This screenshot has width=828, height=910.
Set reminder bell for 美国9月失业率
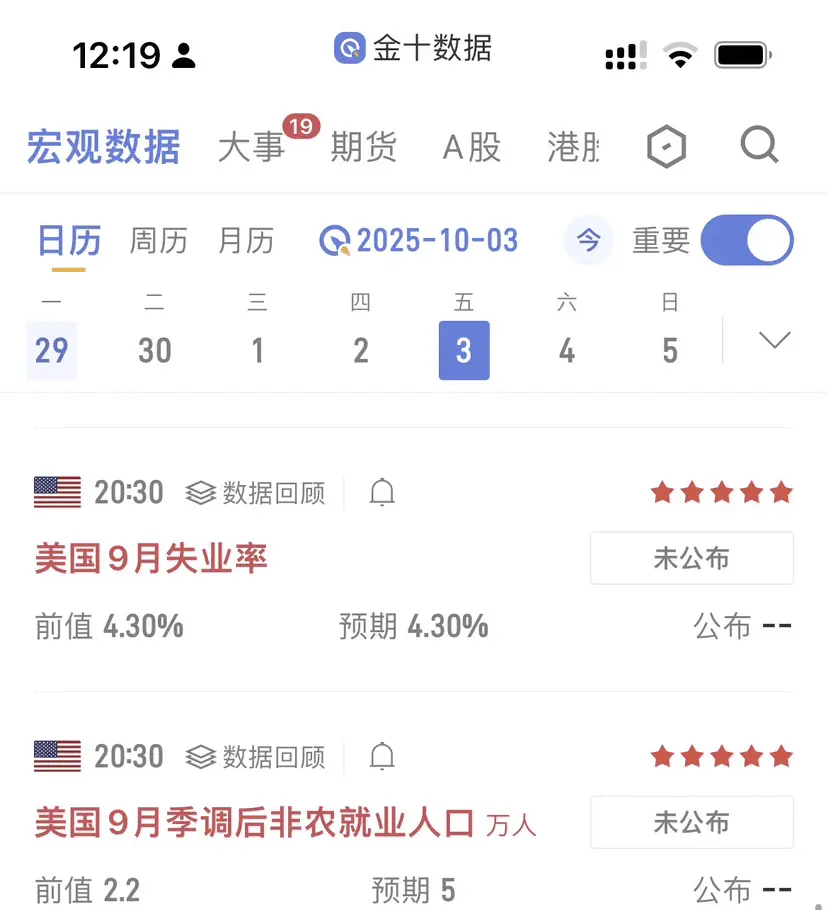(382, 493)
